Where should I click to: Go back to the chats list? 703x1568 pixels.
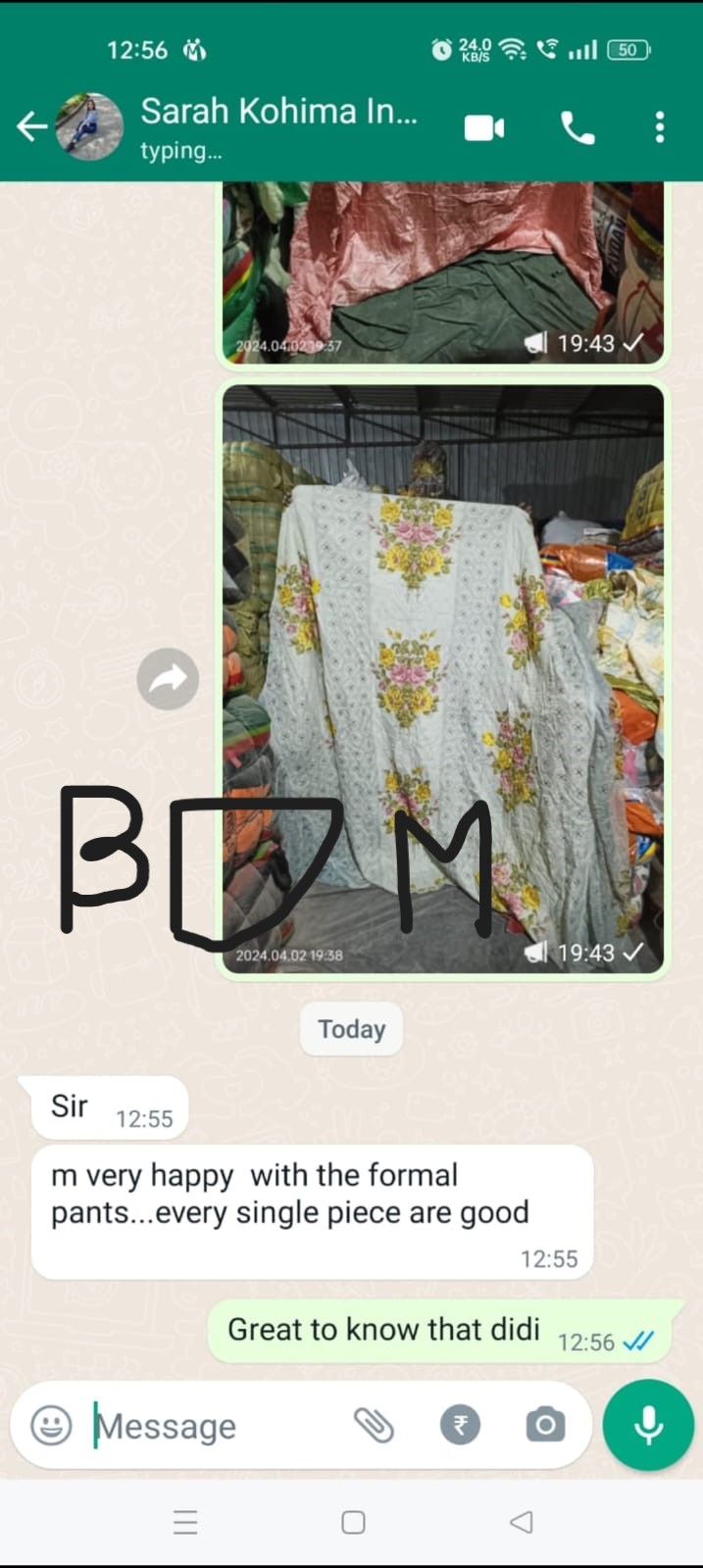tap(31, 126)
